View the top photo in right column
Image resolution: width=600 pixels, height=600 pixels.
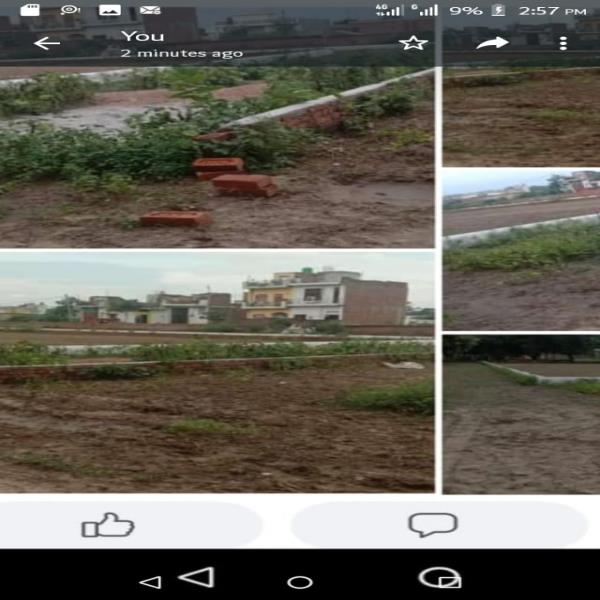pos(521,115)
